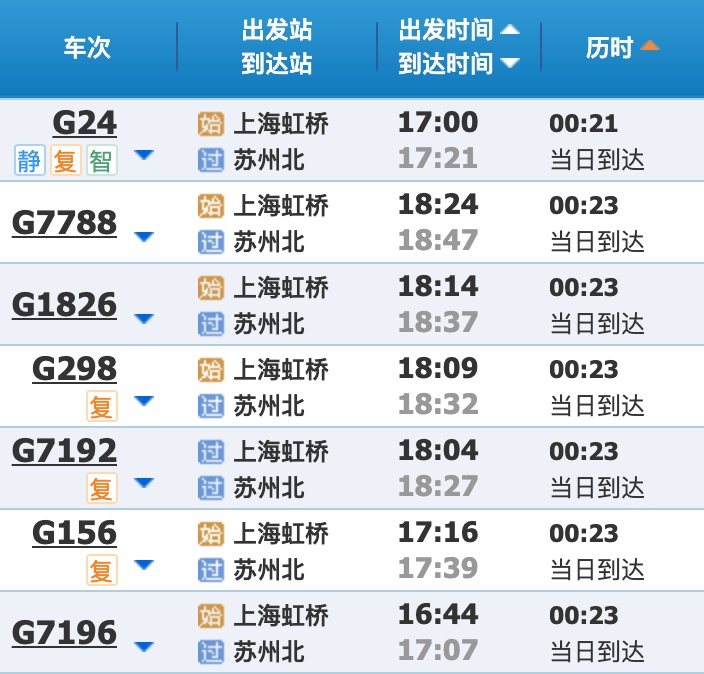Viewport: 704px width, 674px height.
Task: Open train G7196 link
Action: pyautogui.click(x=64, y=632)
